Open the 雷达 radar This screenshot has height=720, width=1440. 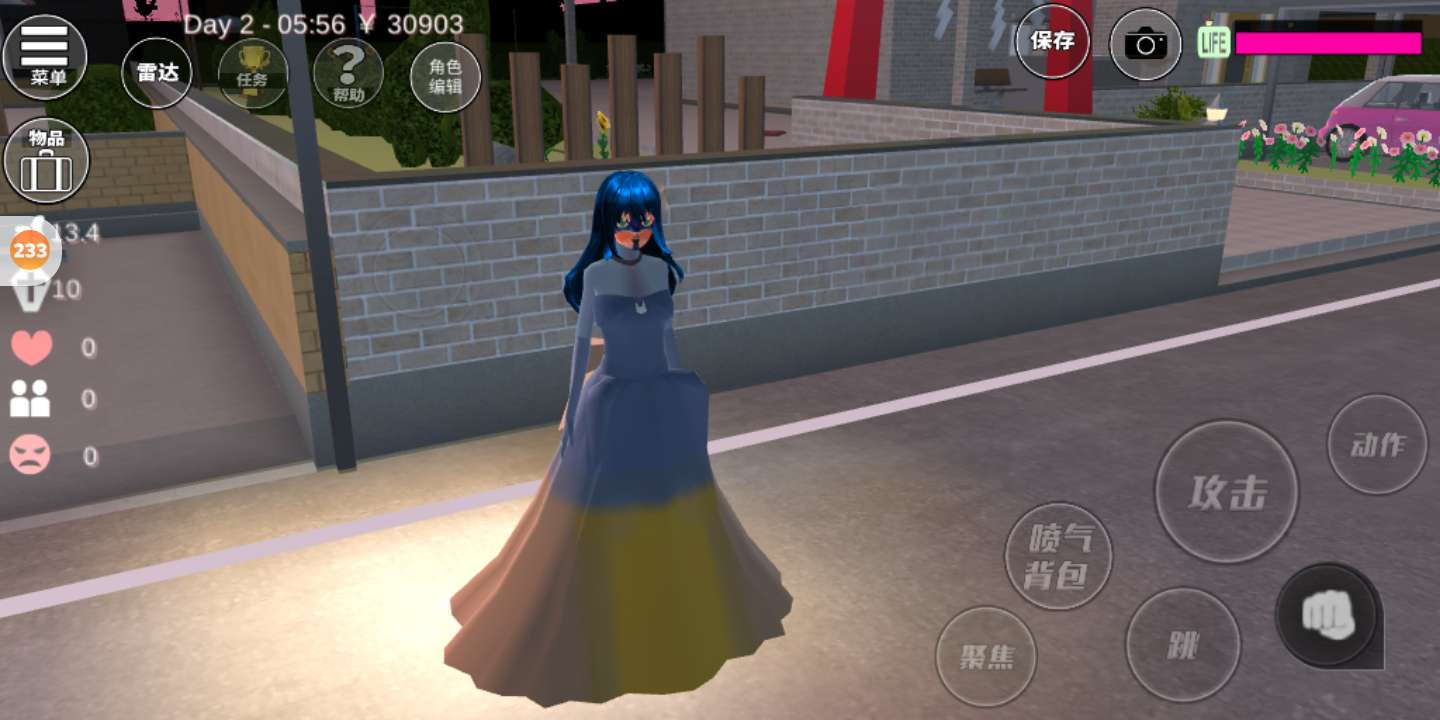157,73
